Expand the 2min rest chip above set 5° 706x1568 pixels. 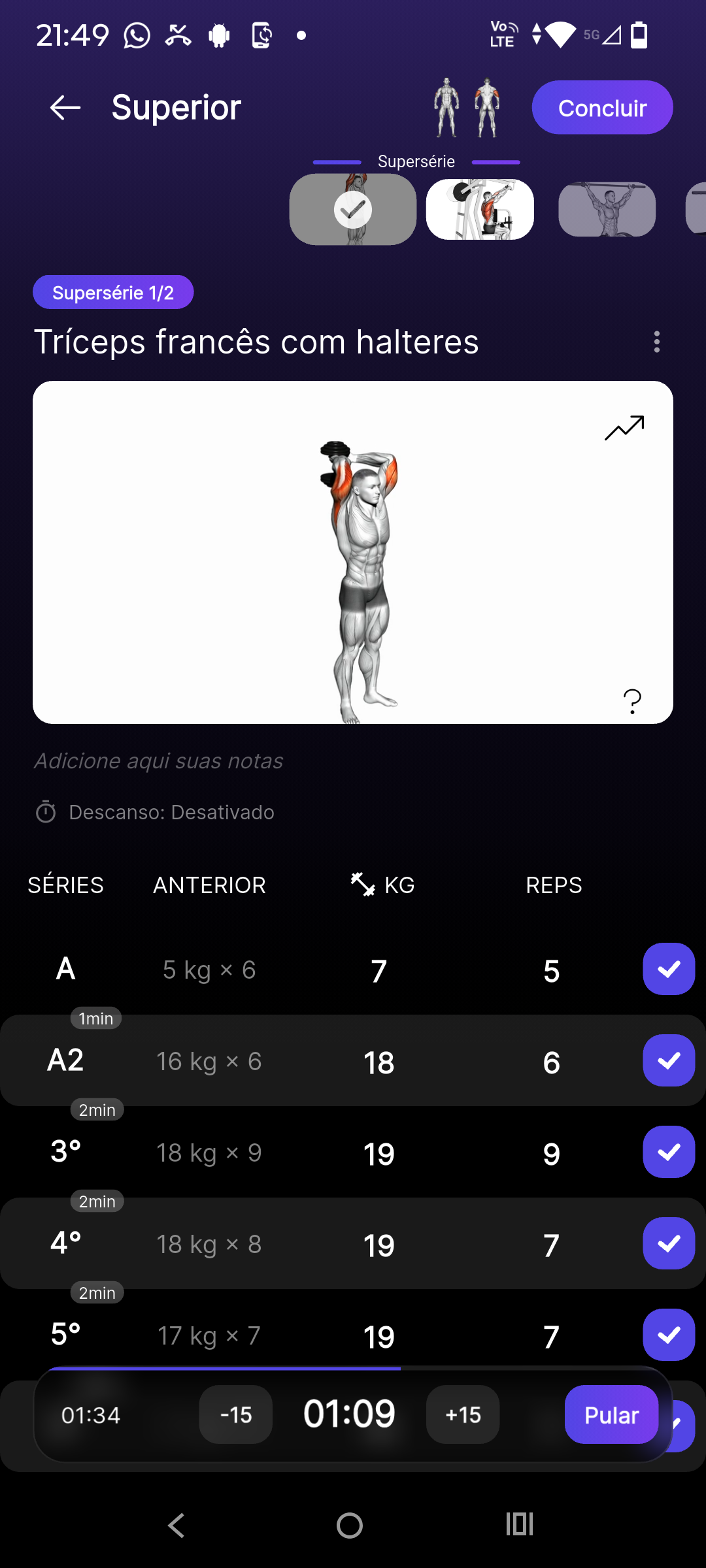point(97,1292)
